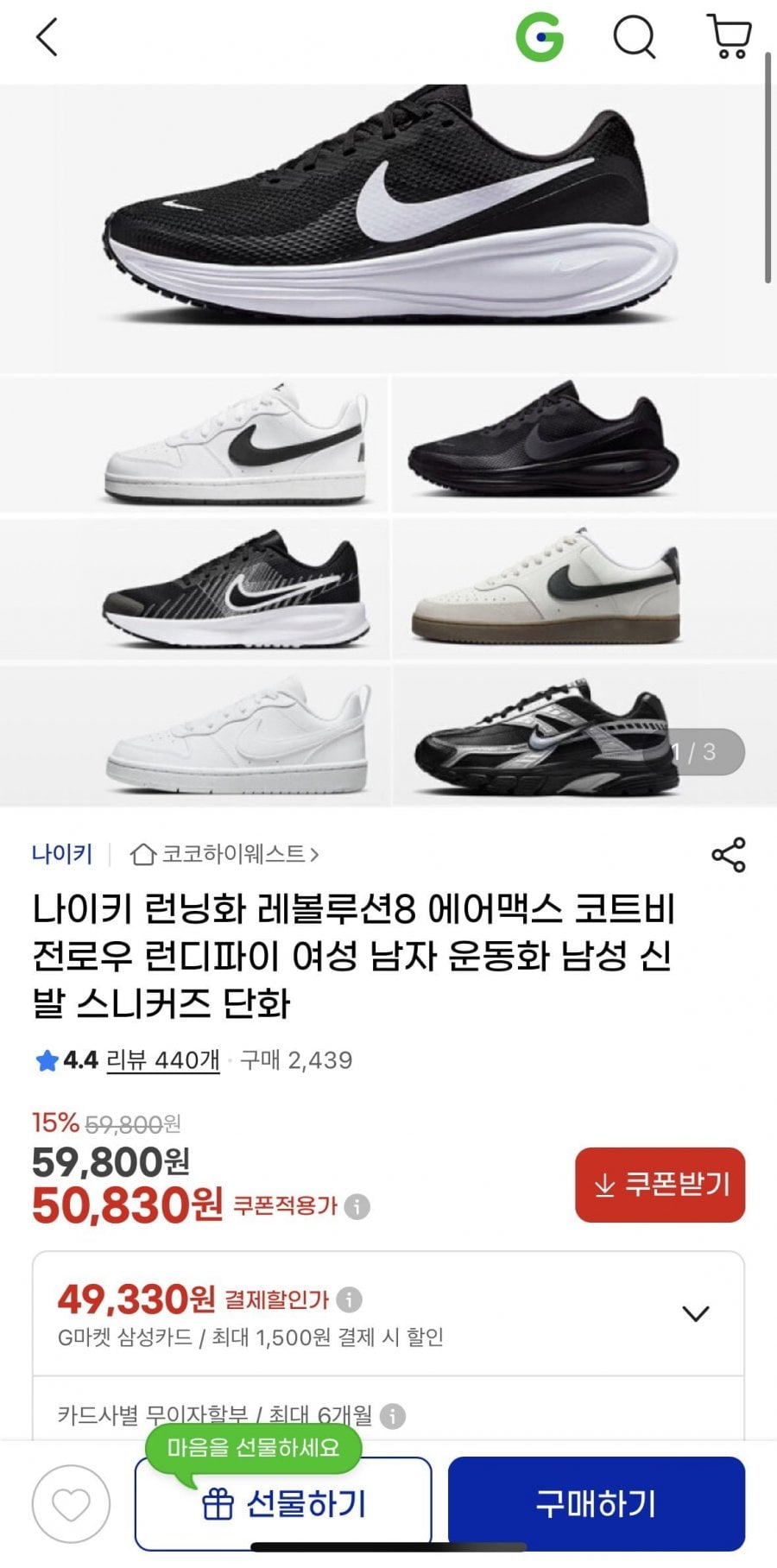Screen dimensions: 777x1568
Task: Tap the 쿠폰받기 coupon button
Action: pyautogui.click(x=660, y=1185)
